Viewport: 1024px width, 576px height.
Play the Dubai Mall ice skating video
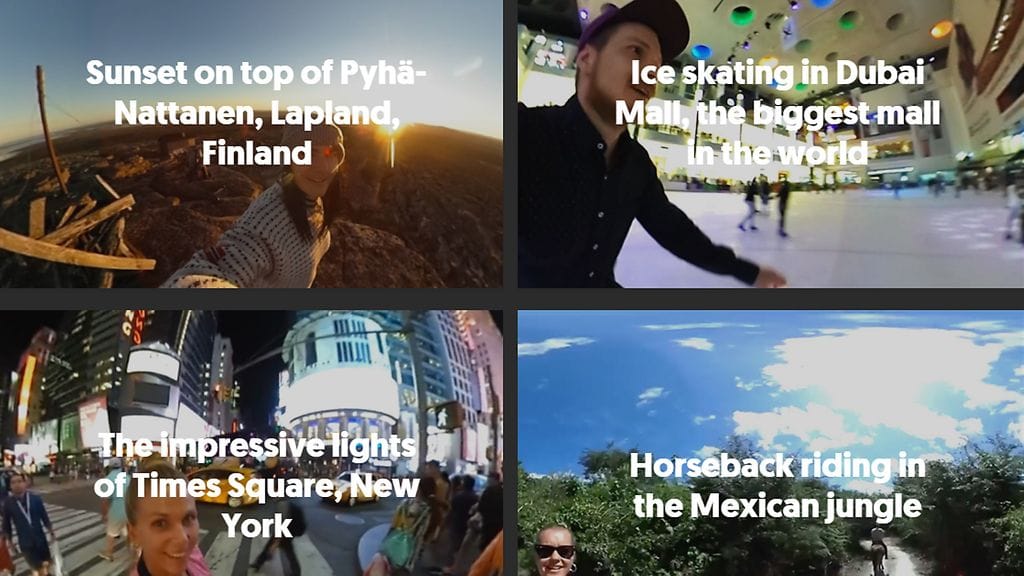(x=770, y=144)
